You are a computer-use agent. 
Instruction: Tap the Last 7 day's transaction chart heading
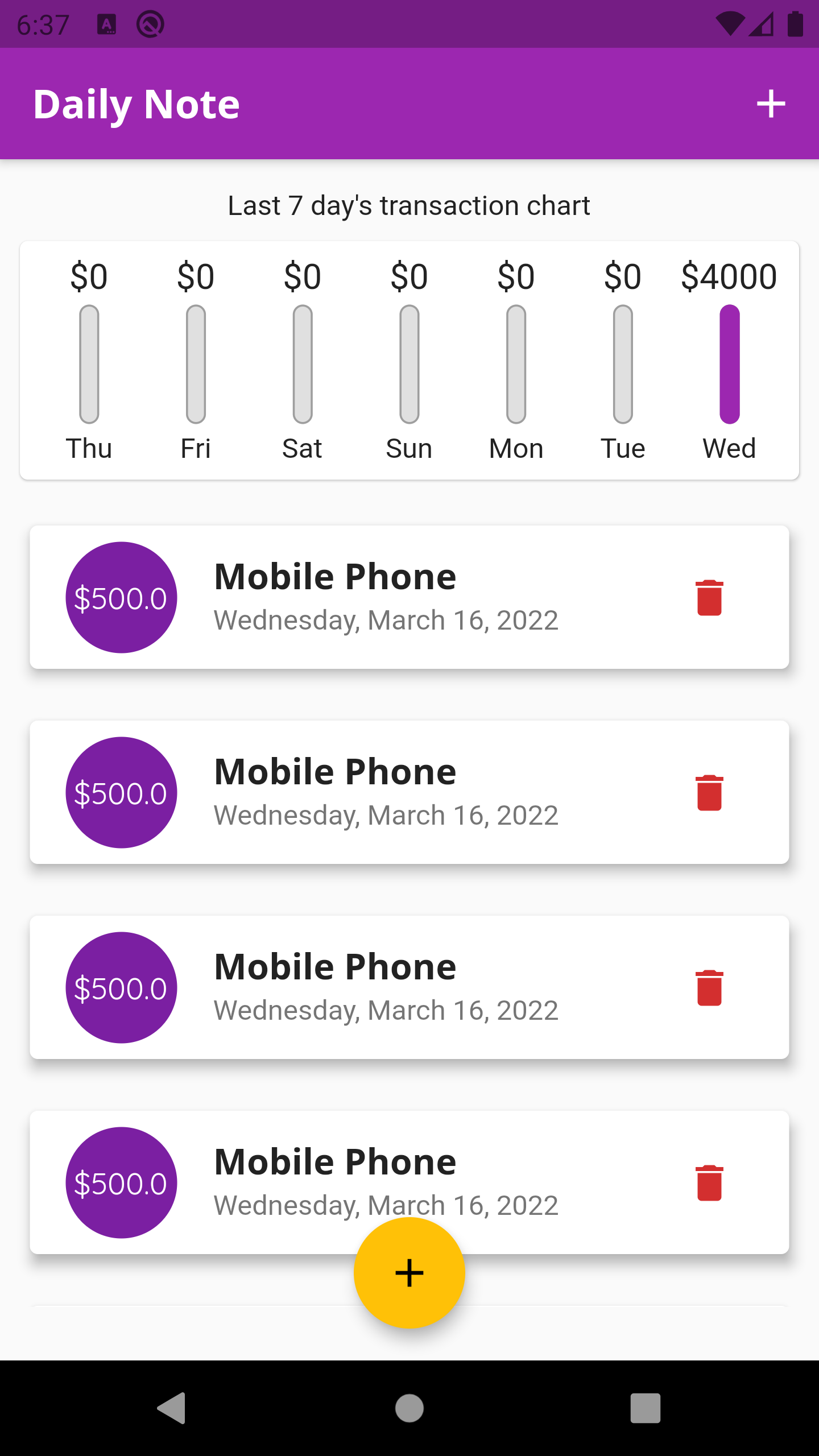tap(409, 205)
